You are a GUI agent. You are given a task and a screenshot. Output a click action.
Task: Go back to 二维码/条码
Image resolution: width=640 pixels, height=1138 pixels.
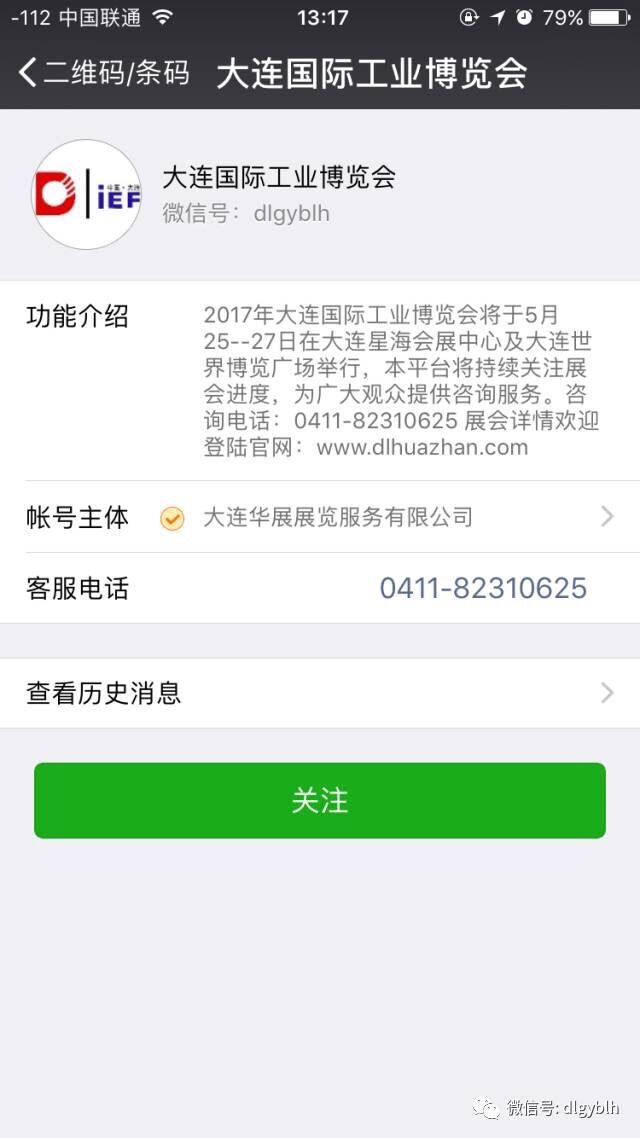click(103, 73)
